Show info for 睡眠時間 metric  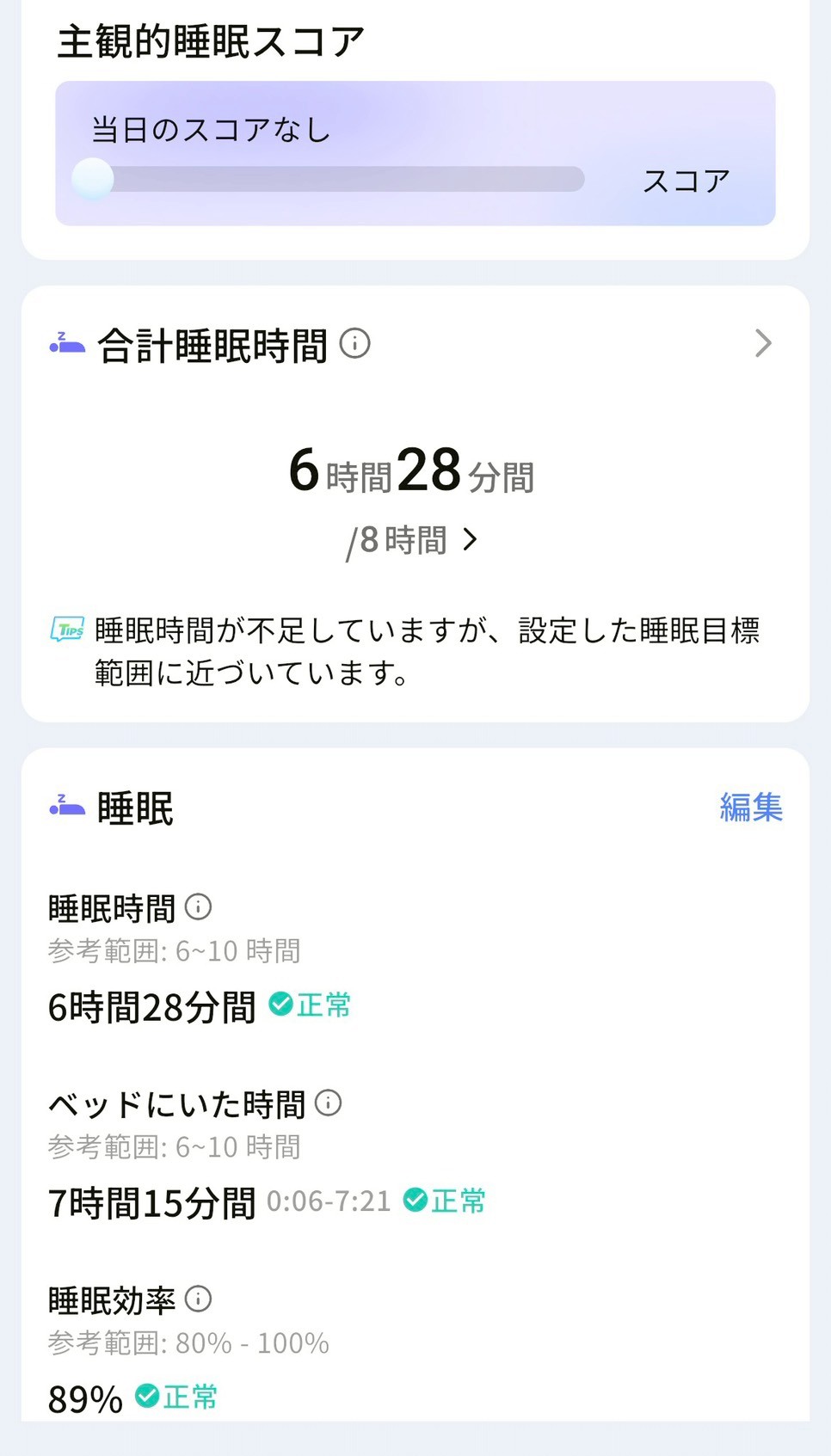pyautogui.click(x=199, y=906)
